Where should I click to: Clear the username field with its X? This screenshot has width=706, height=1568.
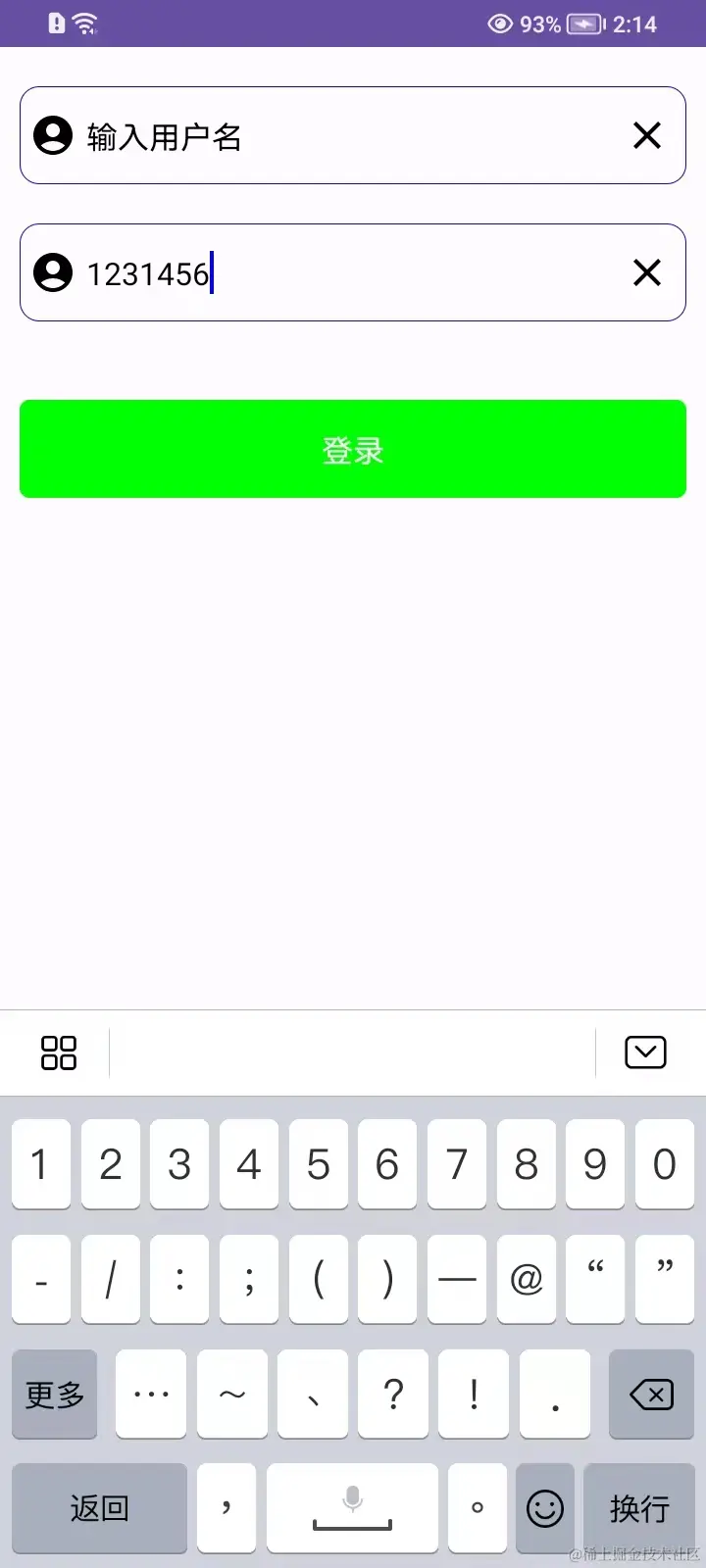[647, 135]
